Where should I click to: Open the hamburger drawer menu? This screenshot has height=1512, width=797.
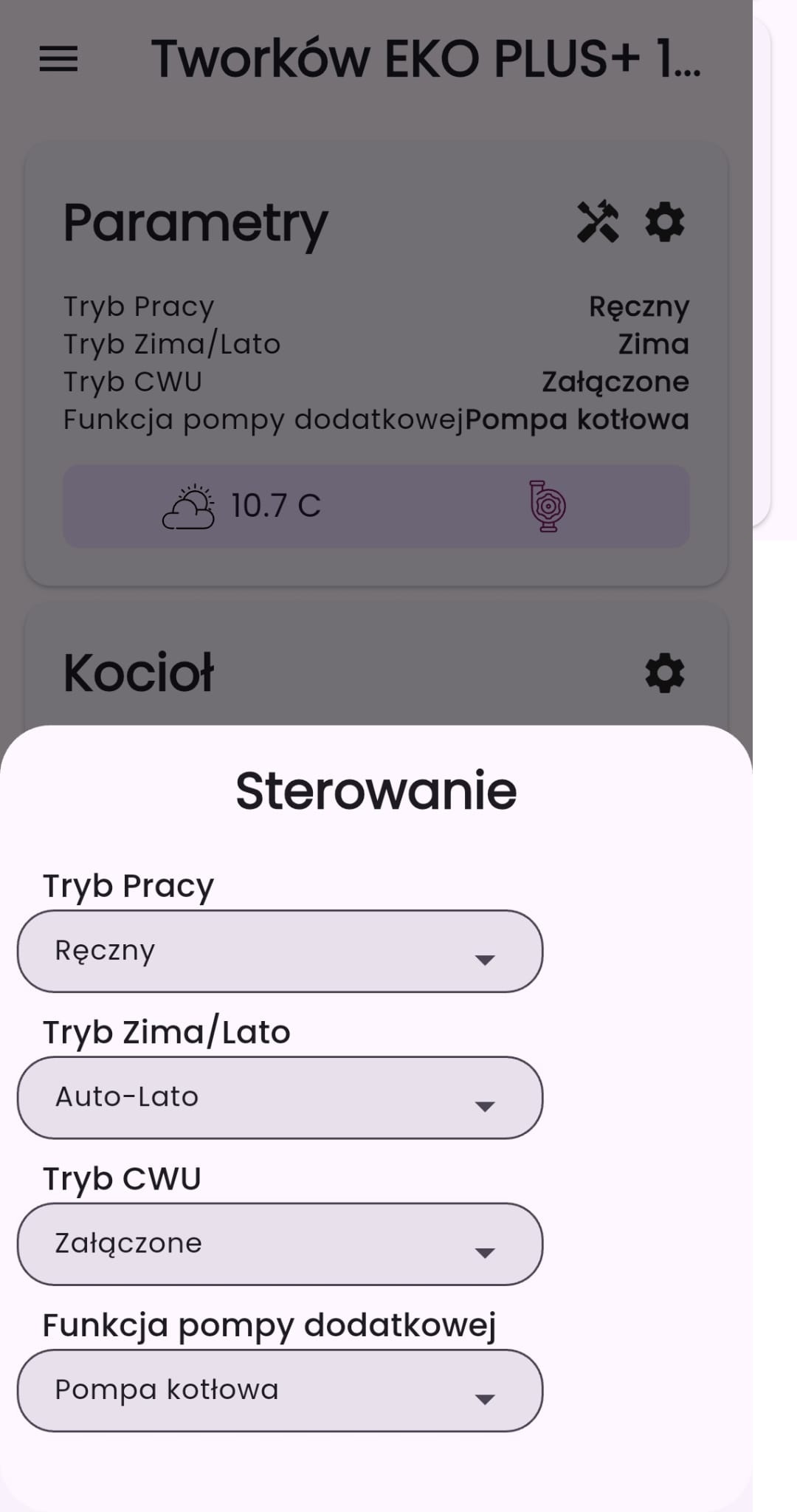(x=58, y=59)
